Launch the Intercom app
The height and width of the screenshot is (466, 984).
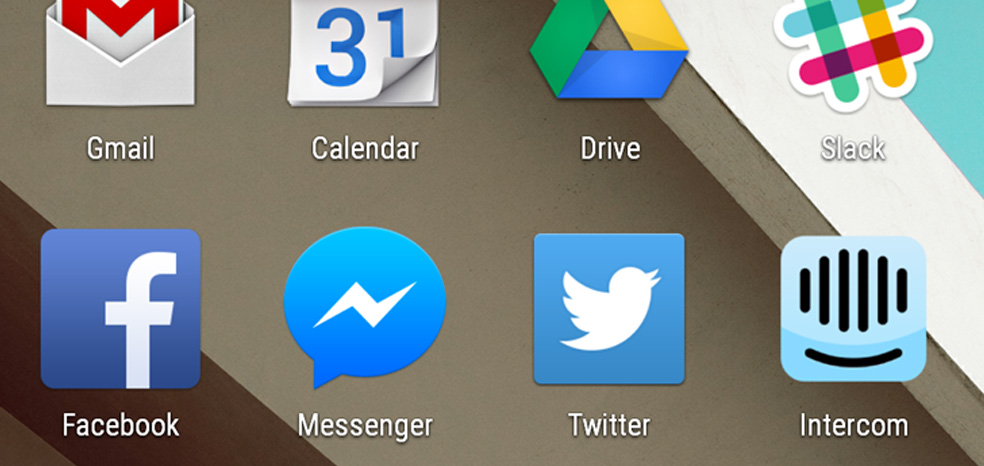(x=853, y=308)
